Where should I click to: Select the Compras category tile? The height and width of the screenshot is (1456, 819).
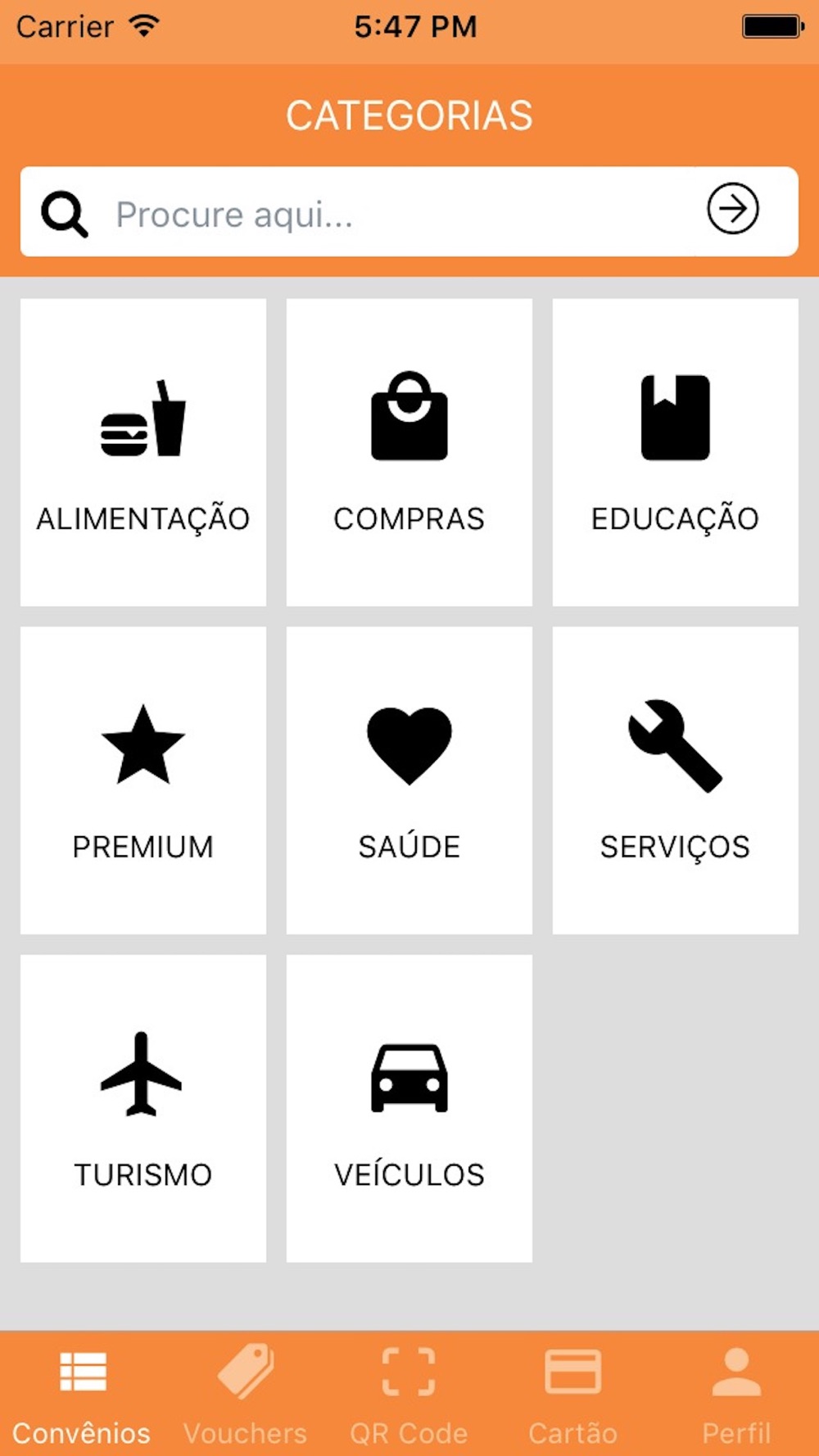(x=409, y=452)
